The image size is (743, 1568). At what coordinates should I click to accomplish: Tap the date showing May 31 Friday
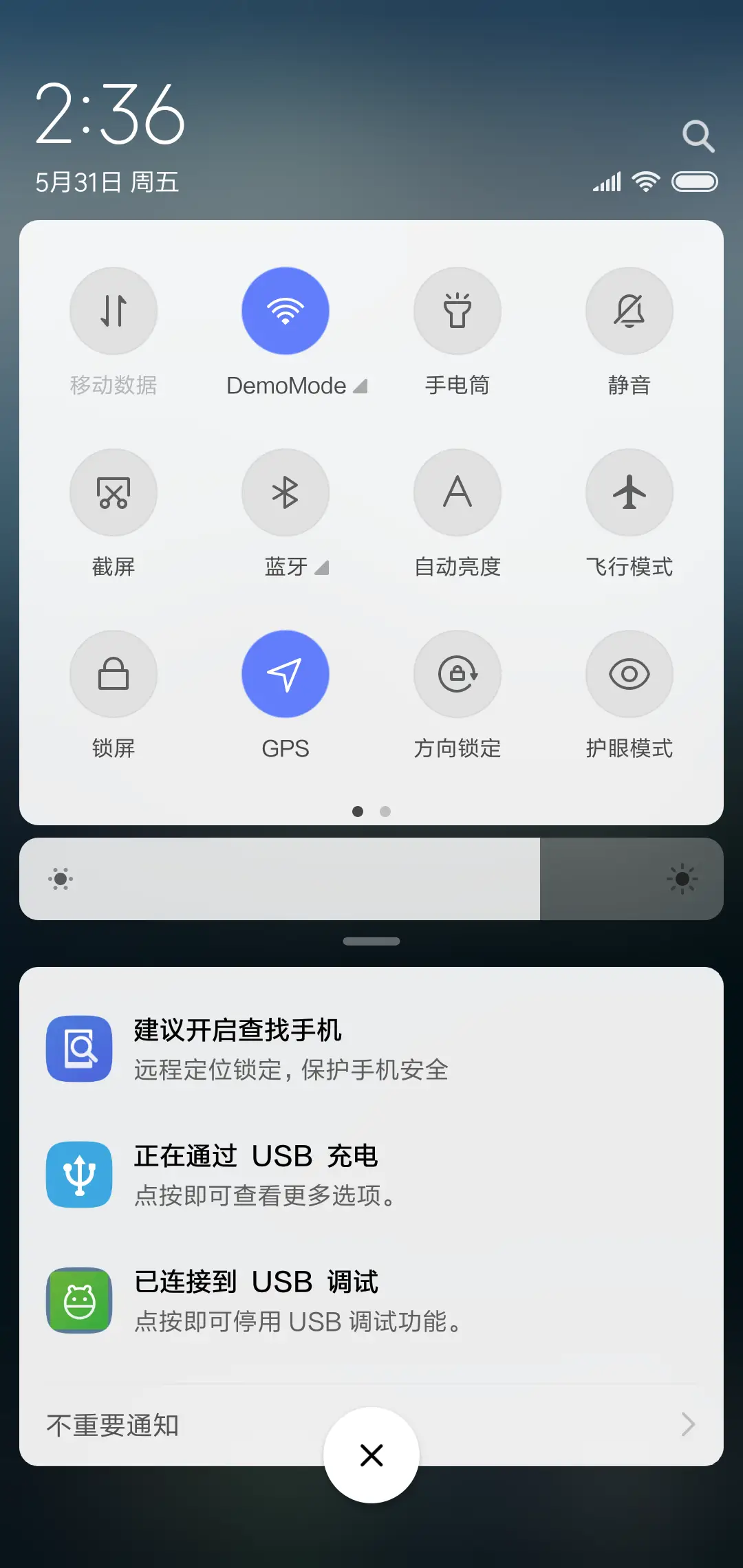[107, 183]
